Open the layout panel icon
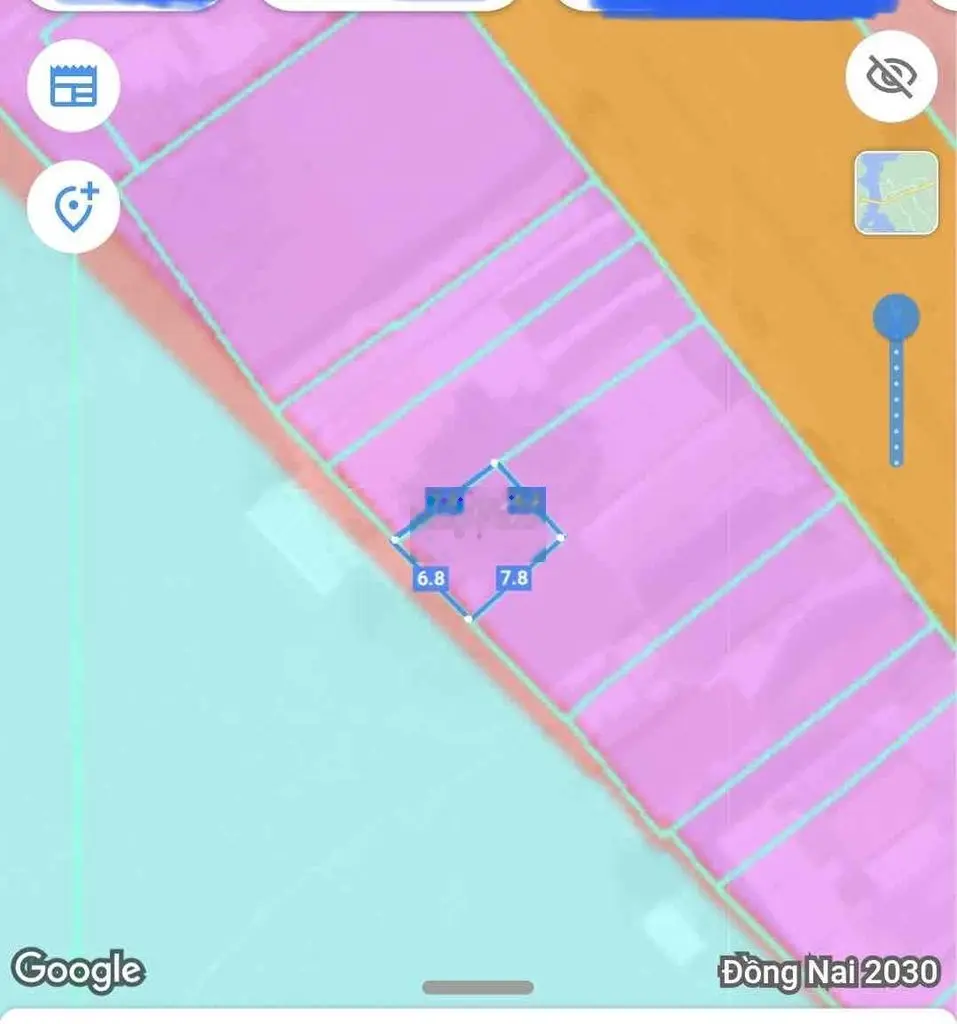The image size is (957, 1024). (x=74, y=87)
